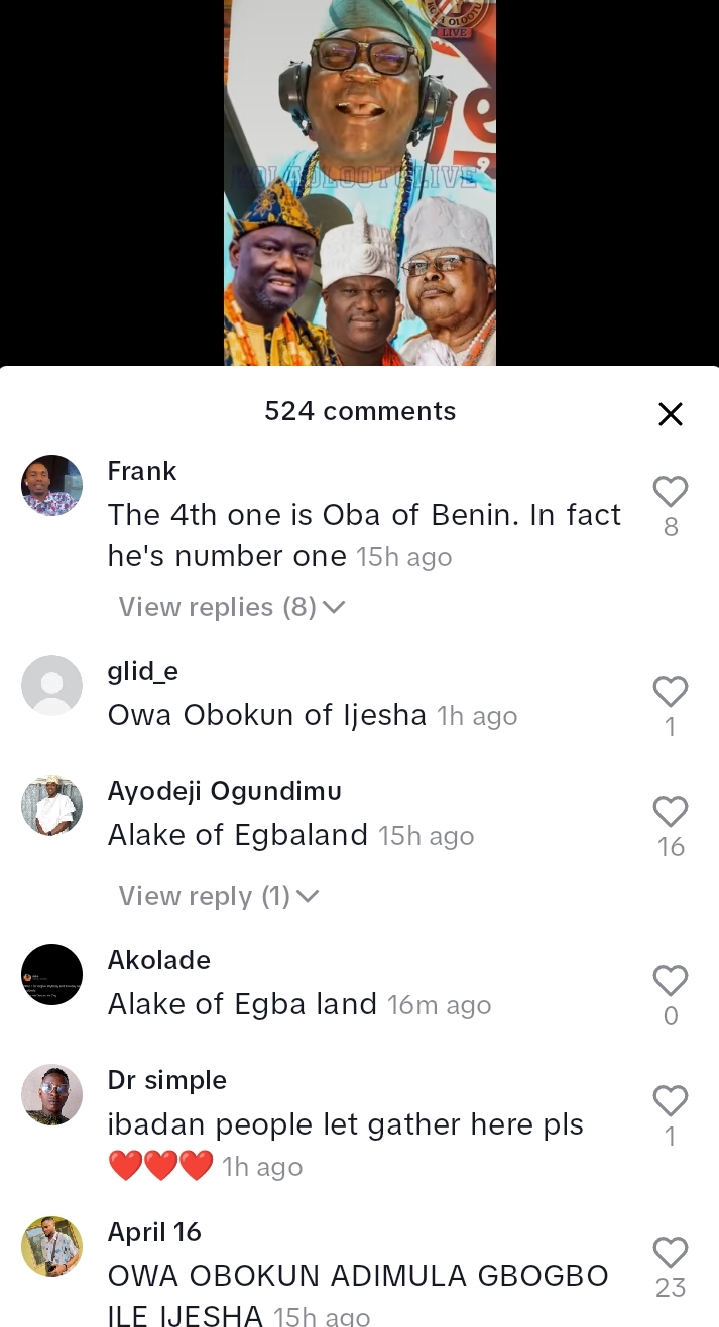
Task: Expand the 8 replies under Frank's comment
Action: [x=231, y=607]
